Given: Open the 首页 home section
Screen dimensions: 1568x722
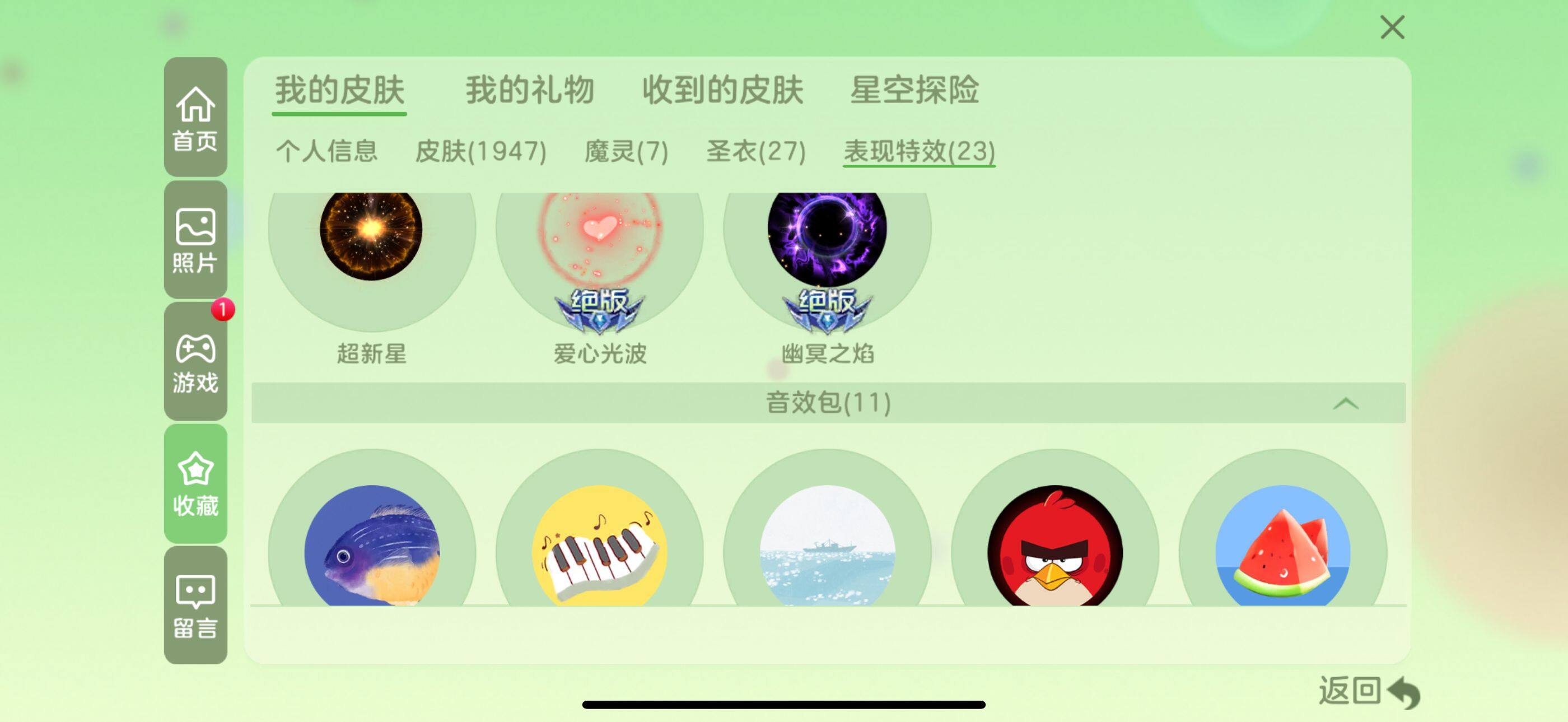Looking at the screenshot, I should coord(195,118).
